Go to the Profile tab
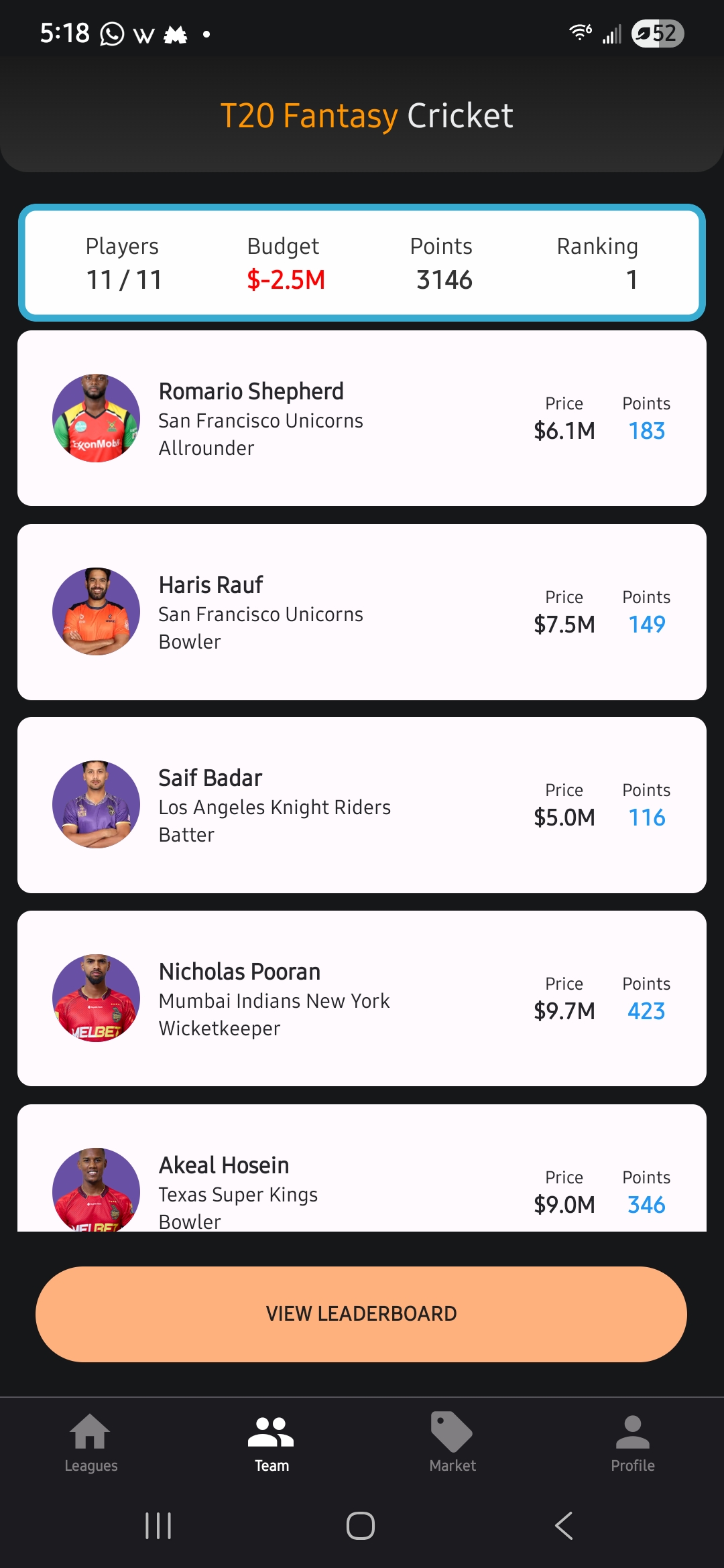 (633, 1443)
